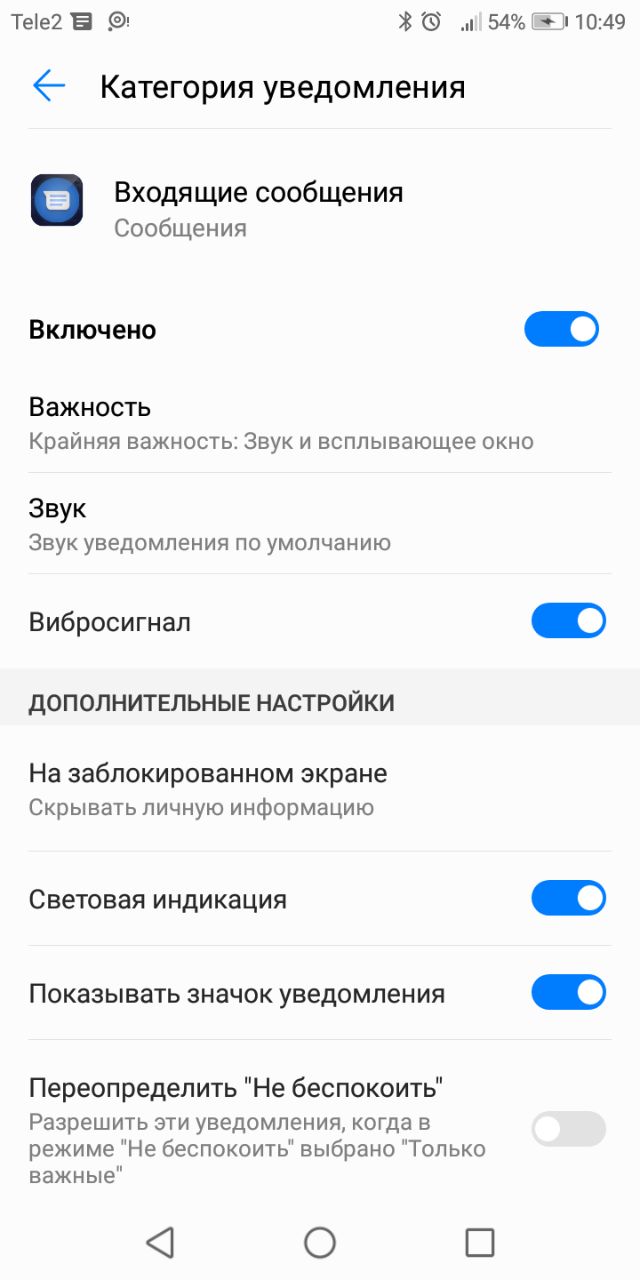Toggle off Световая индикация

(x=567, y=899)
